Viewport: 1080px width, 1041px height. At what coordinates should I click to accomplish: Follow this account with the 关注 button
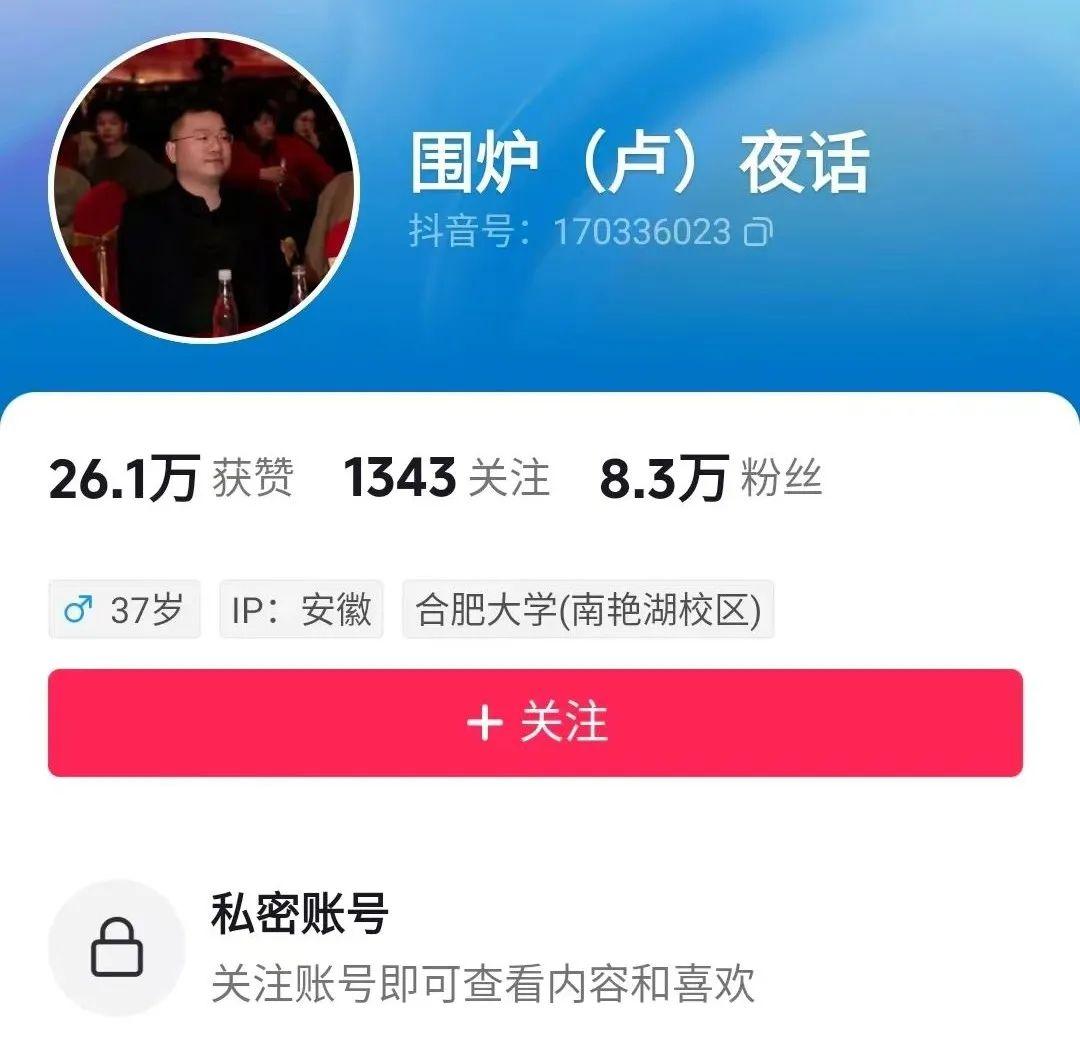point(535,722)
